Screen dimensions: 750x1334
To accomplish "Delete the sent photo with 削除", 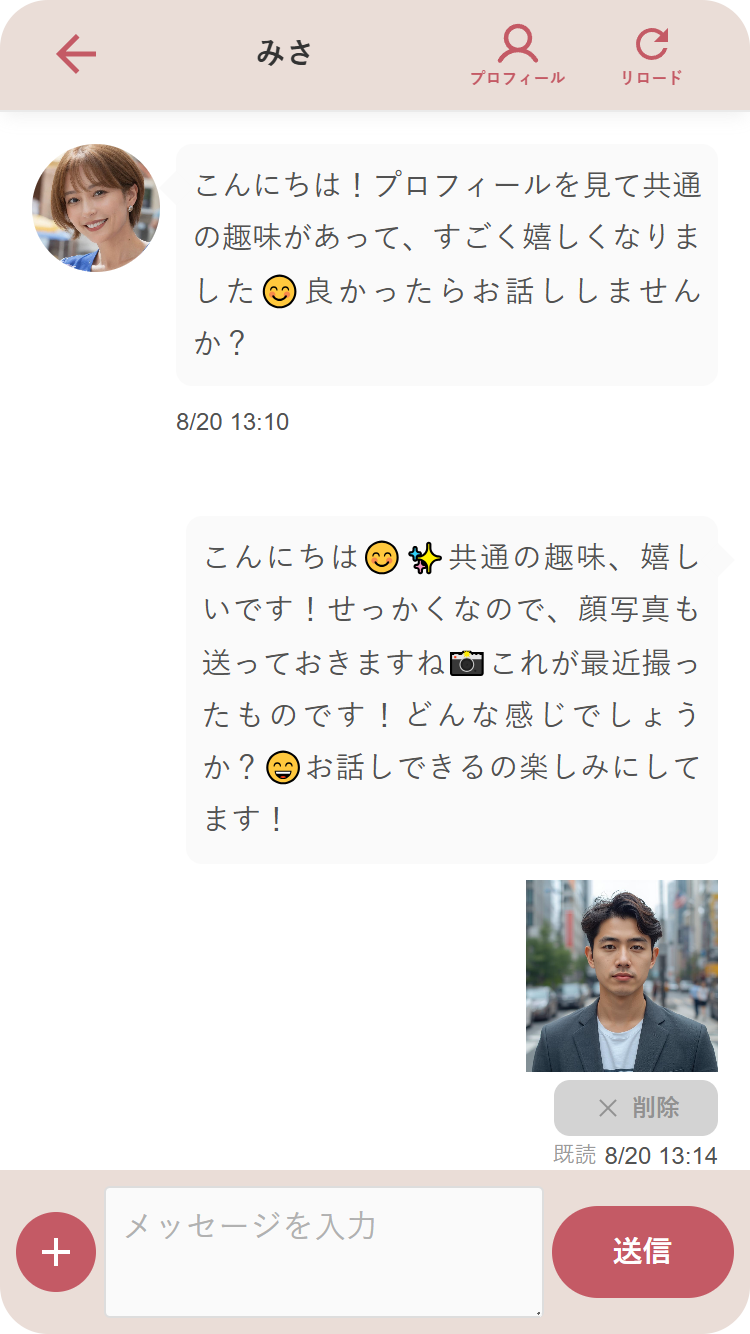I will [635, 1107].
